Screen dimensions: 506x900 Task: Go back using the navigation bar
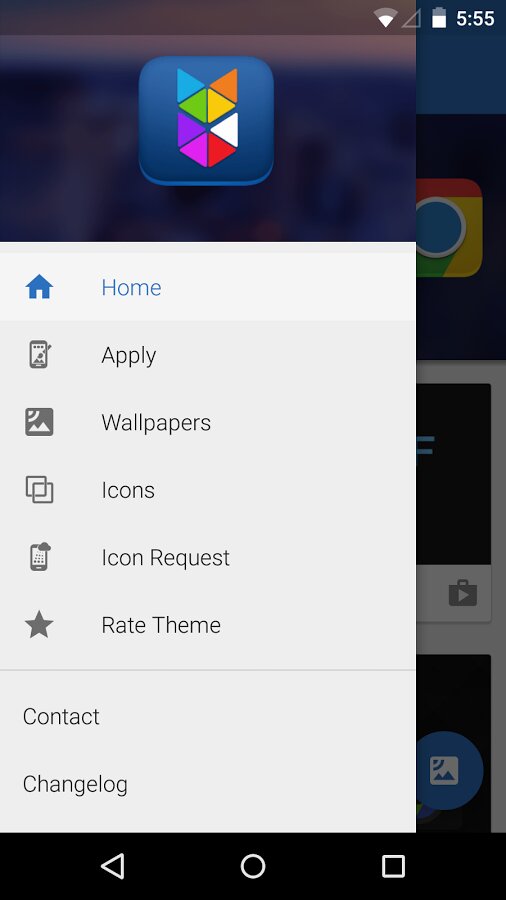113,866
